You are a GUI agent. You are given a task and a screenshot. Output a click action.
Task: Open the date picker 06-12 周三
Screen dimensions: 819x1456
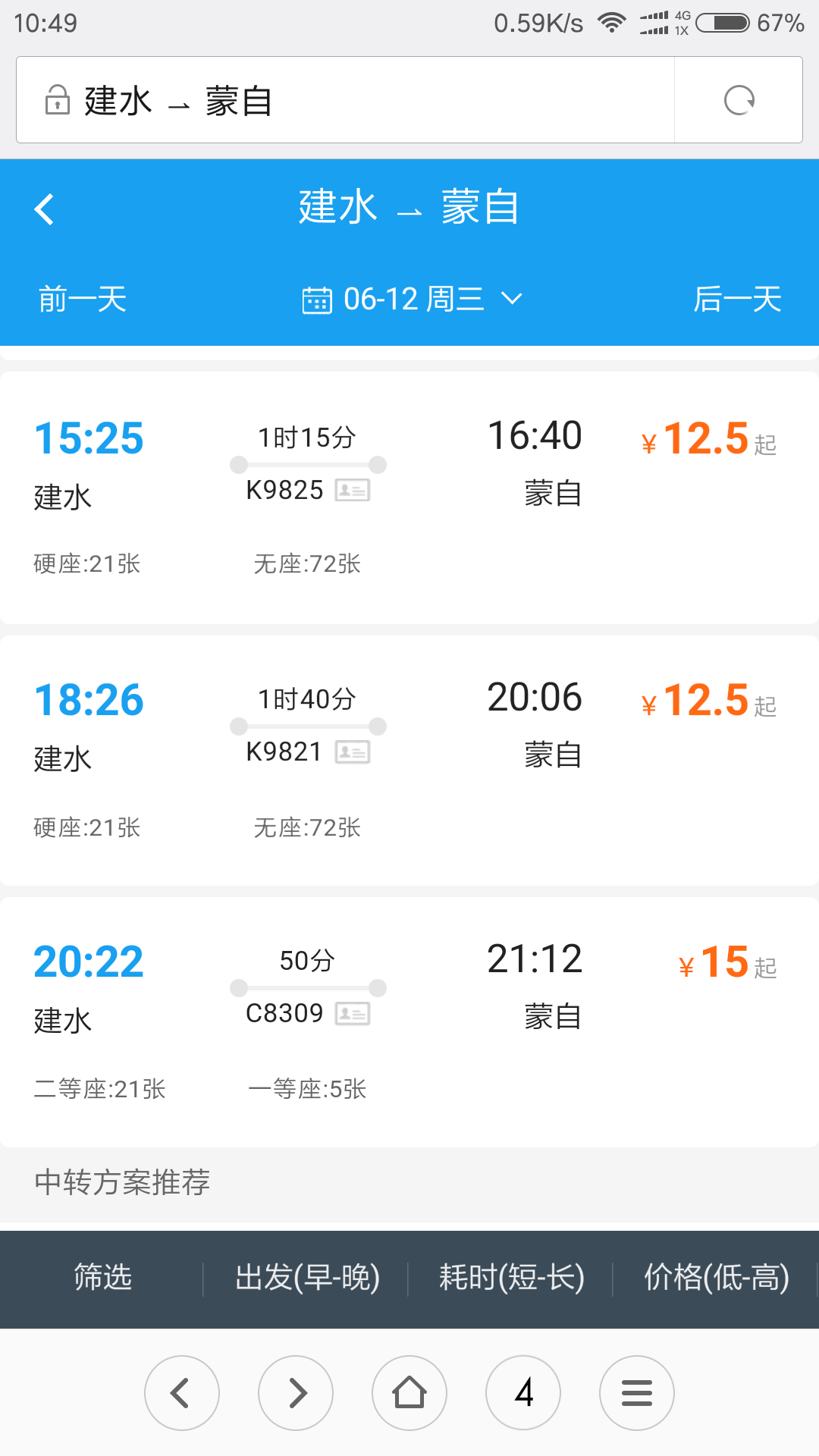point(413,299)
